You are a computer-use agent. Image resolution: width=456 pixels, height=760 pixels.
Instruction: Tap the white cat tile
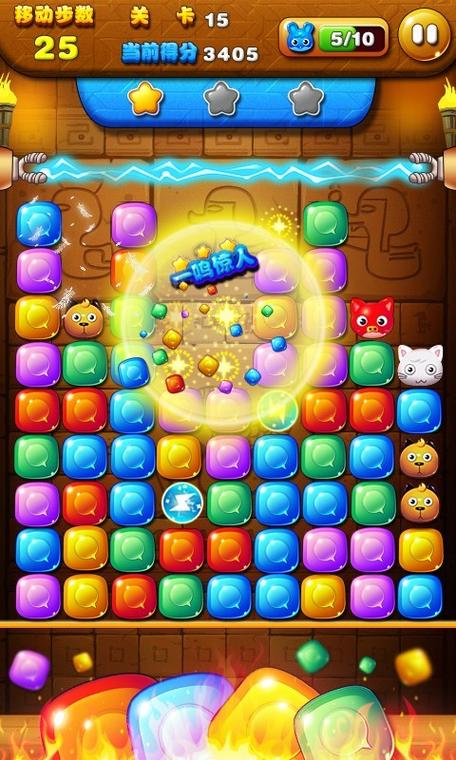click(x=420, y=365)
